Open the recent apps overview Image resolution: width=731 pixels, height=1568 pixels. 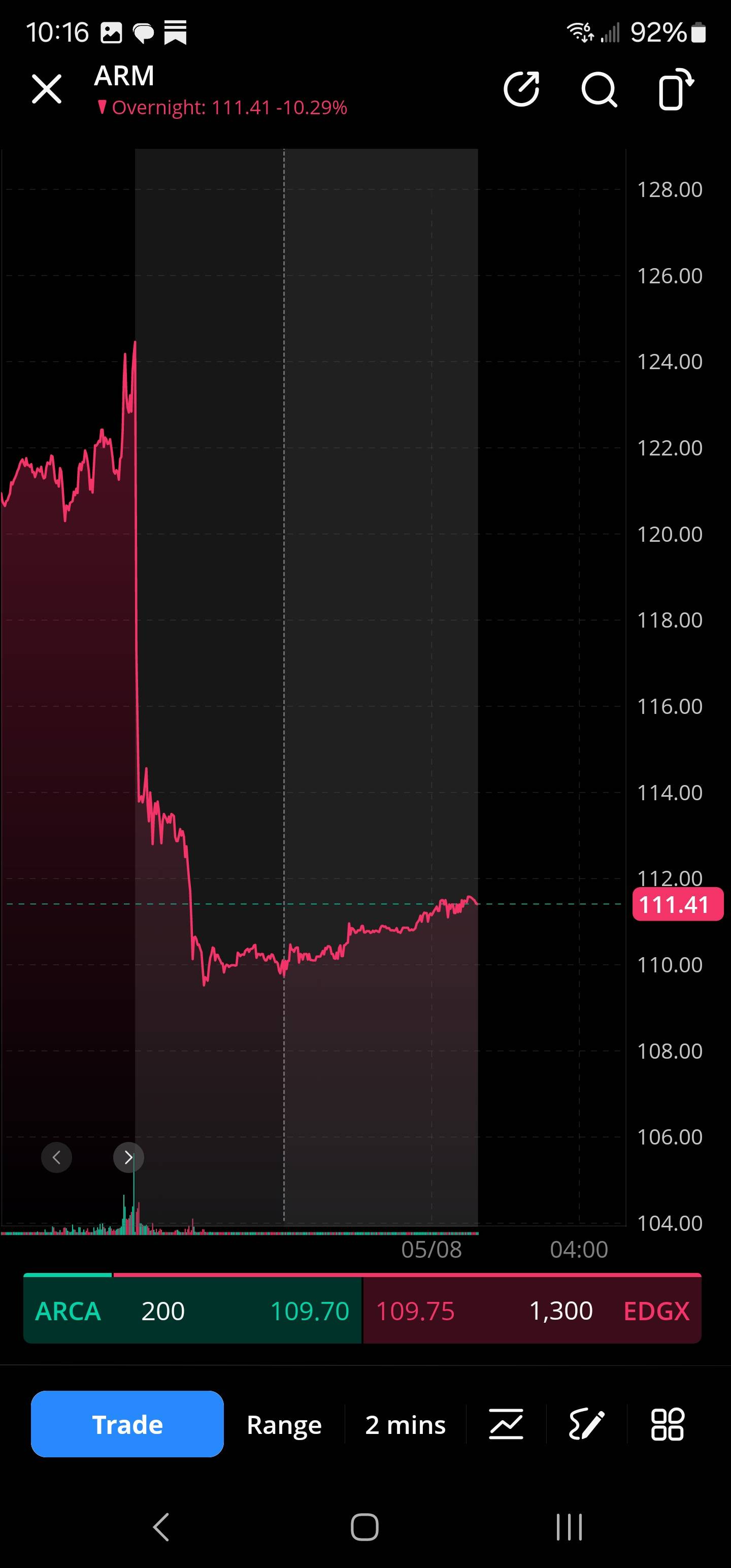click(569, 1527)
